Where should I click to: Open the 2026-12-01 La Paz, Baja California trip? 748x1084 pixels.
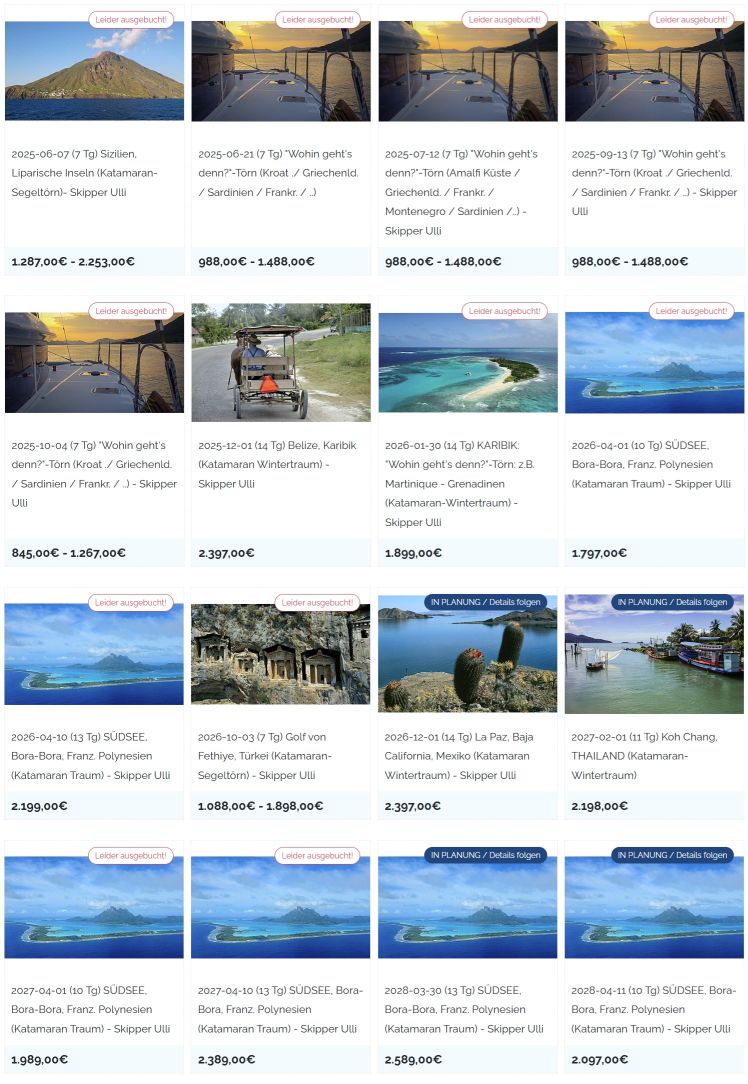[468, 756]
